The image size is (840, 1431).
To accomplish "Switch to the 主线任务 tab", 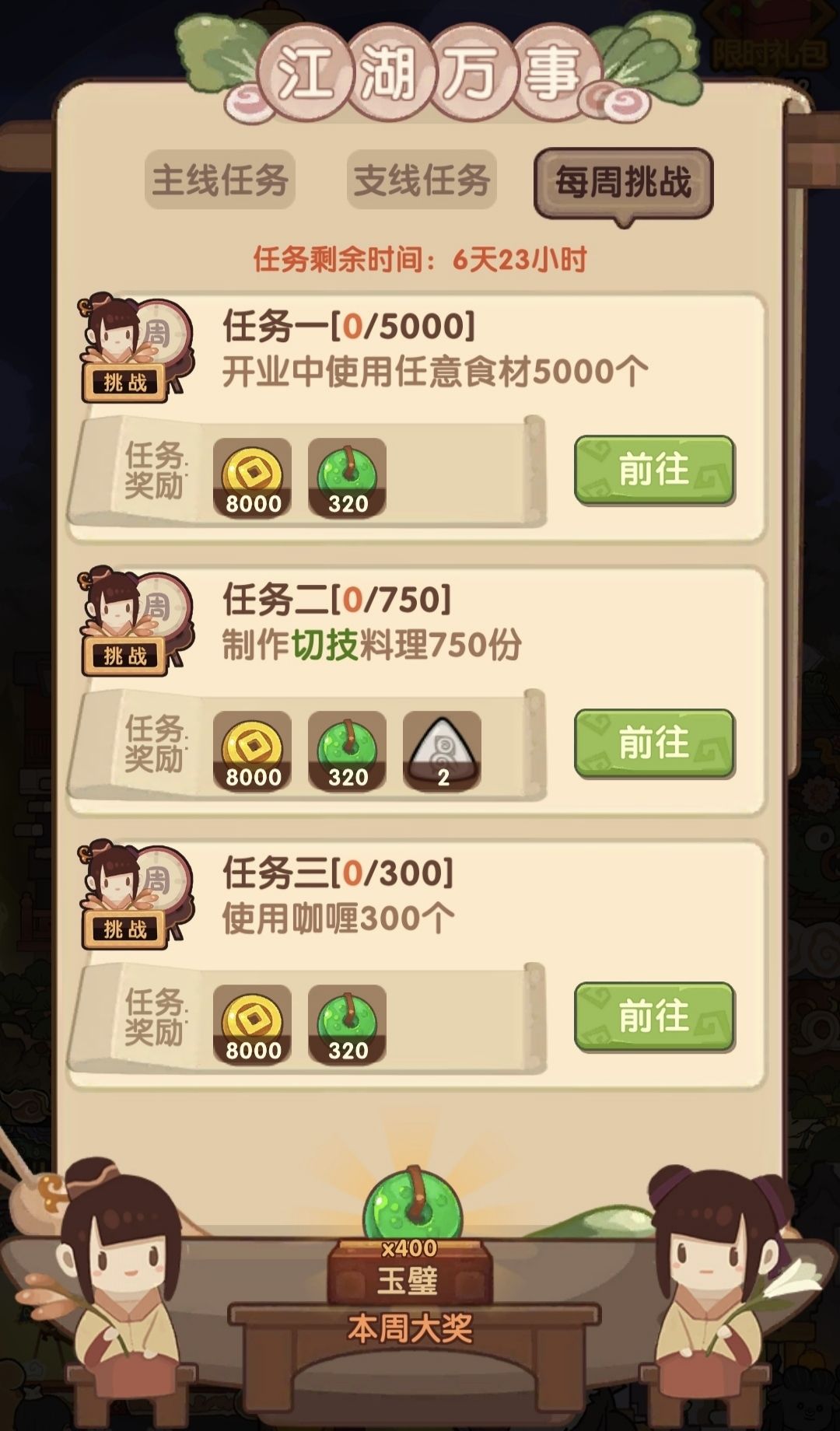I will click(x=219, y=180).
